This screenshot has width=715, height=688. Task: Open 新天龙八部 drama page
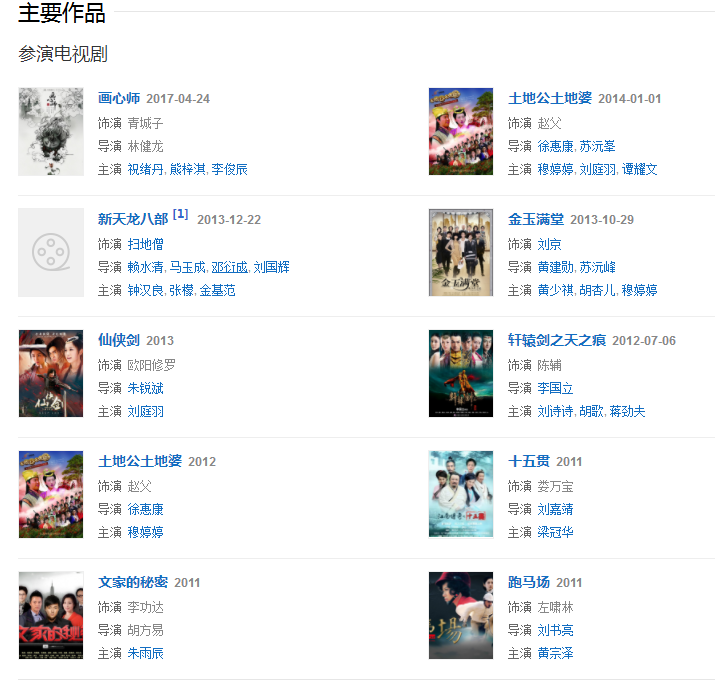click(x=132, y=219)
